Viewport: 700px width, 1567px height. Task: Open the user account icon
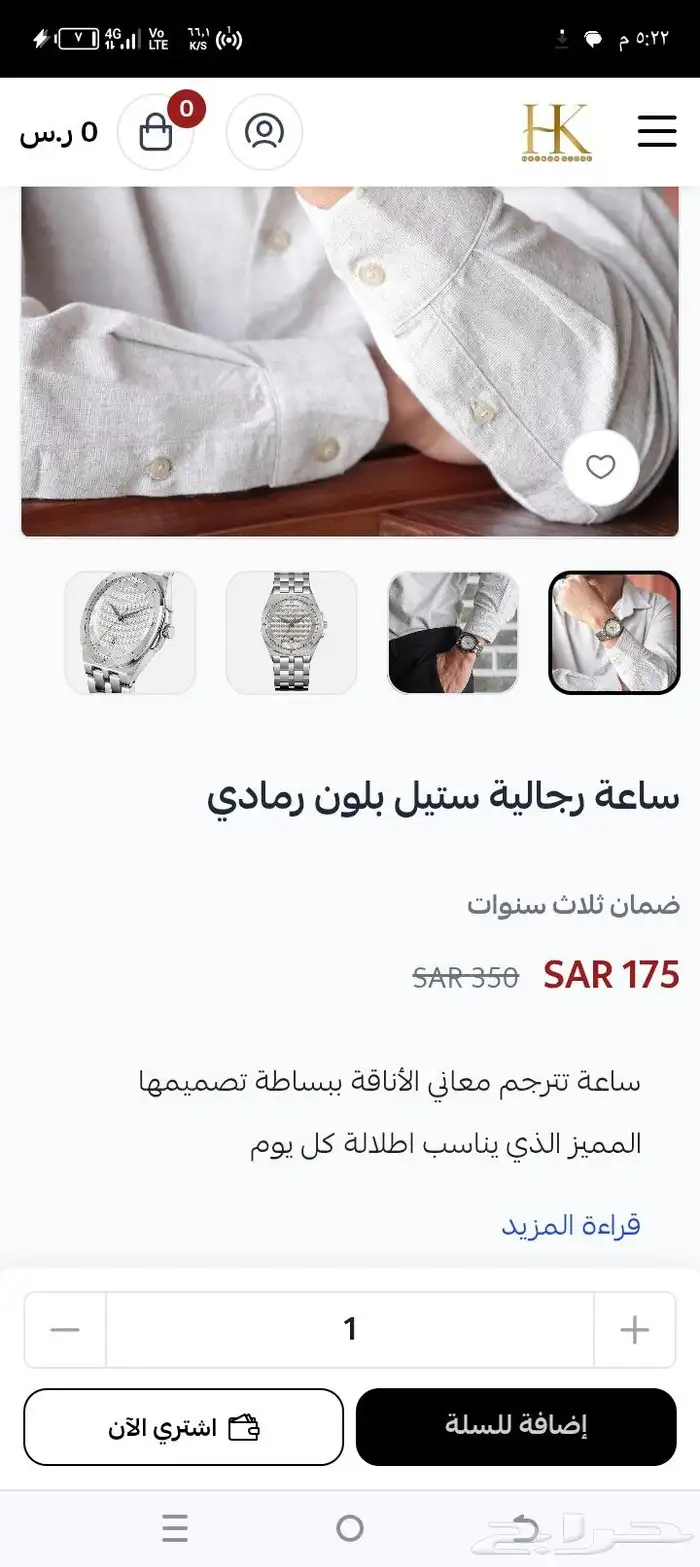click(x=264, y=131)
